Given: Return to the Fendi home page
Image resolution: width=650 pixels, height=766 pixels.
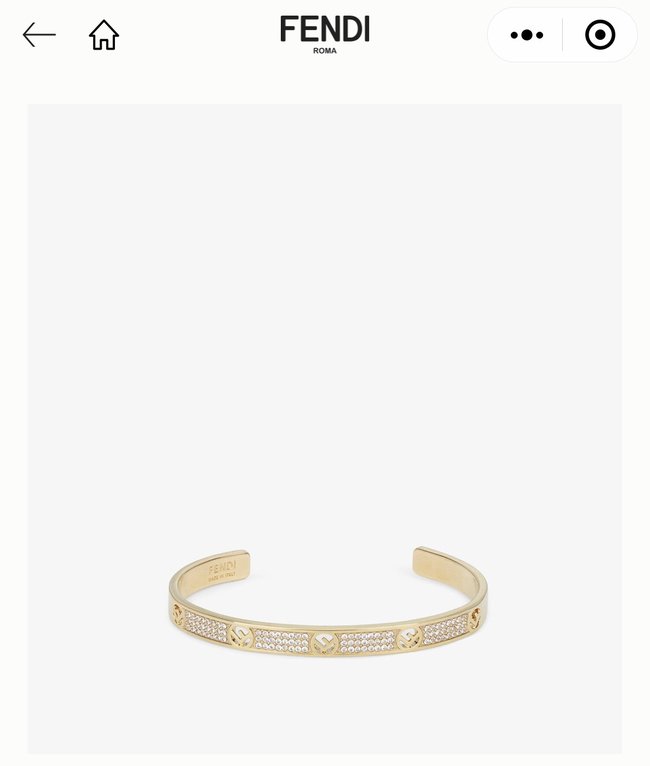Looking at the screenshot, I should 104,35.
